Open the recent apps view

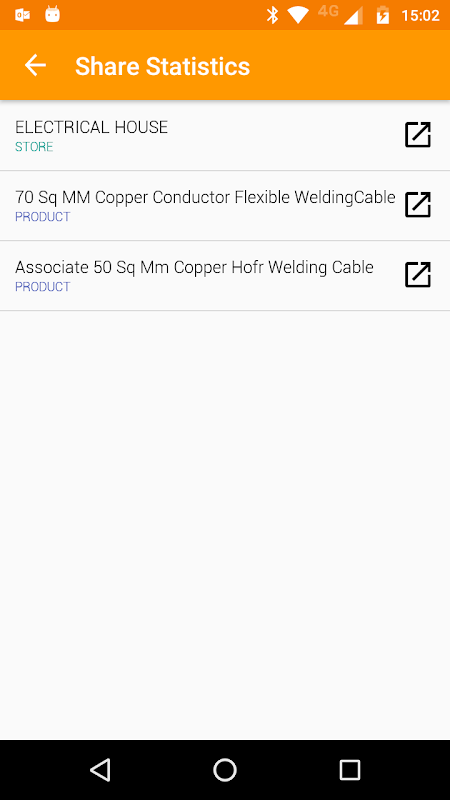coord(349,769)
